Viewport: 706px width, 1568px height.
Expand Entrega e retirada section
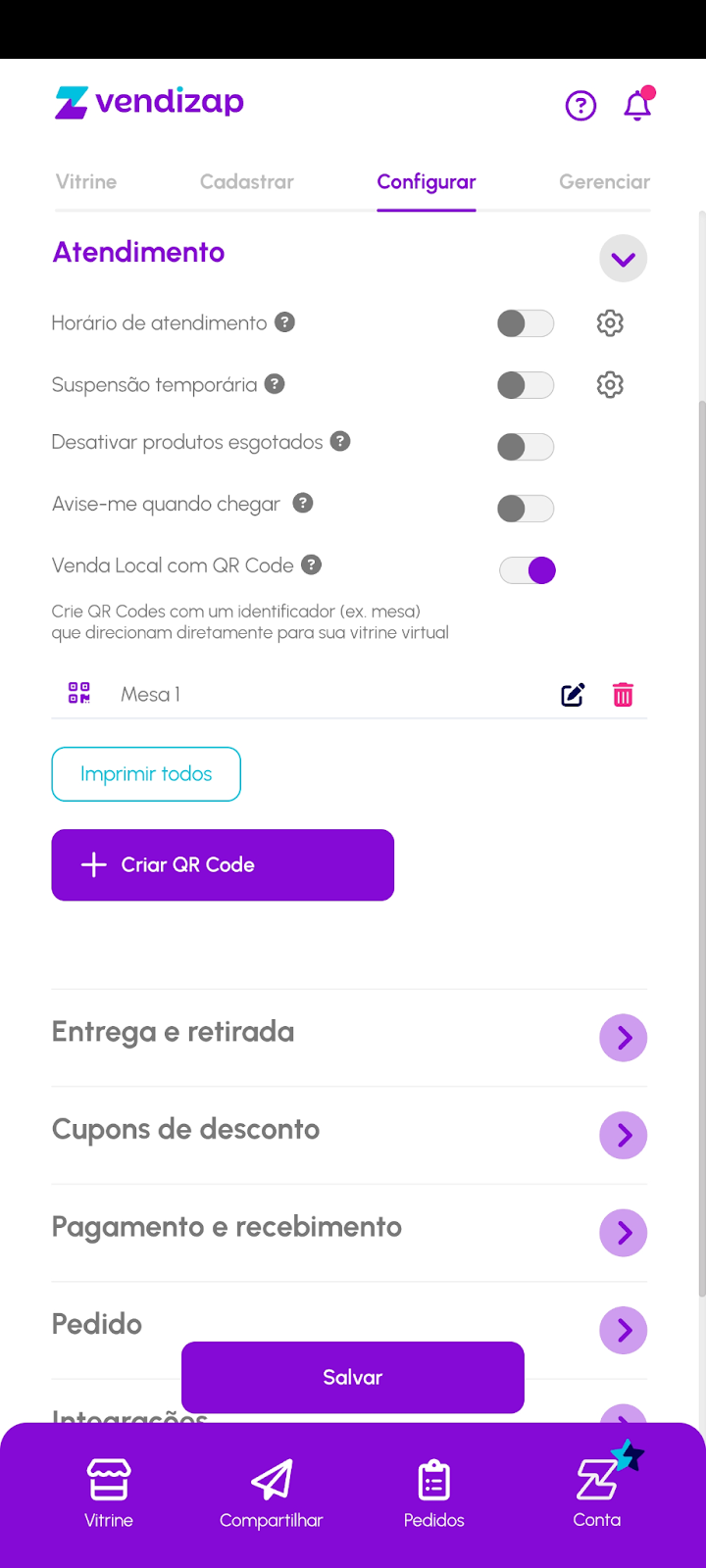tap(623, 1038)
